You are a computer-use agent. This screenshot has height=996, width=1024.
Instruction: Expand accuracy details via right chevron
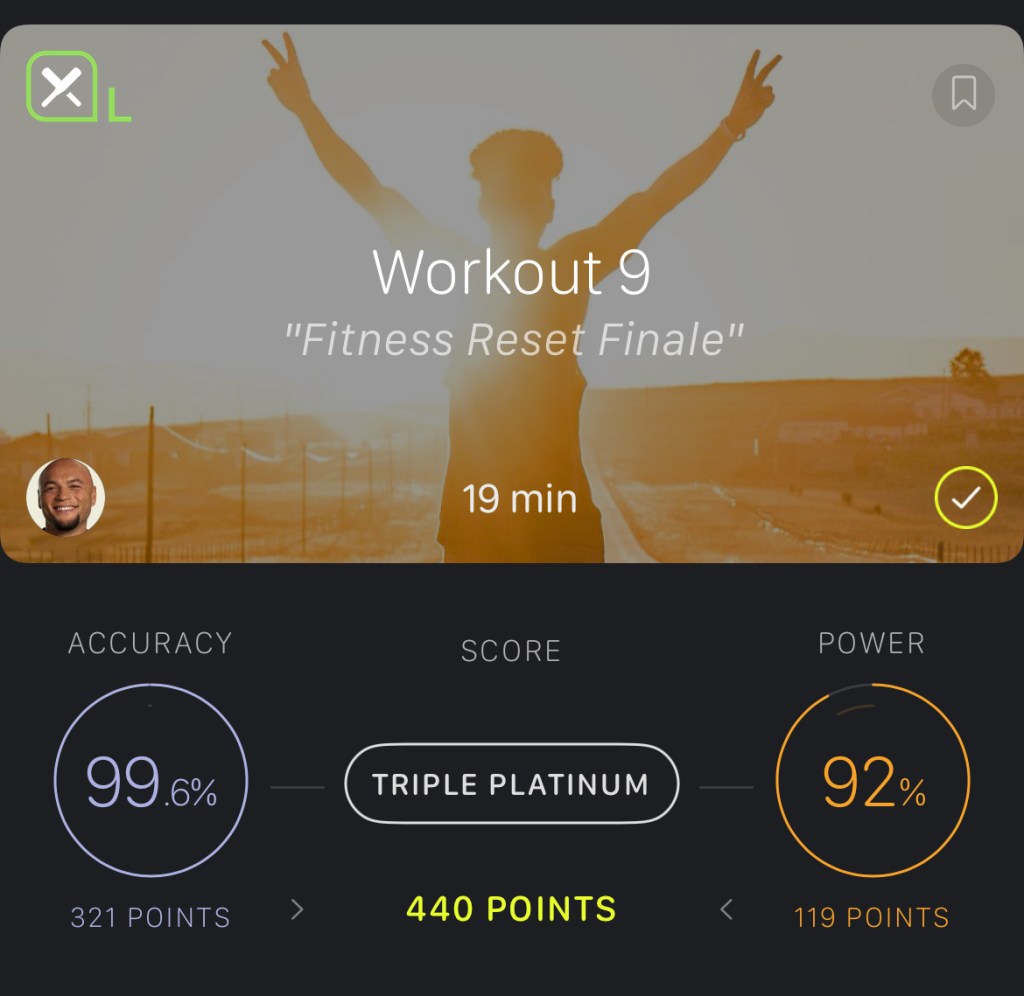pyautogui.click(x=297, y=910)
